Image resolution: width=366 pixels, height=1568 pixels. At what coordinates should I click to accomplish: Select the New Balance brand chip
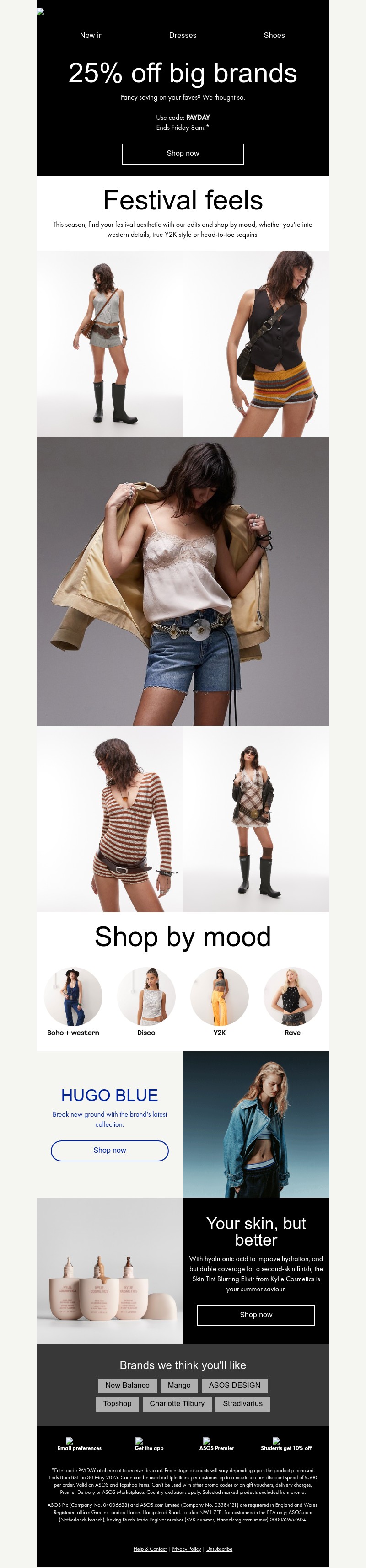pyautogui.click(x=127, y=1385)
